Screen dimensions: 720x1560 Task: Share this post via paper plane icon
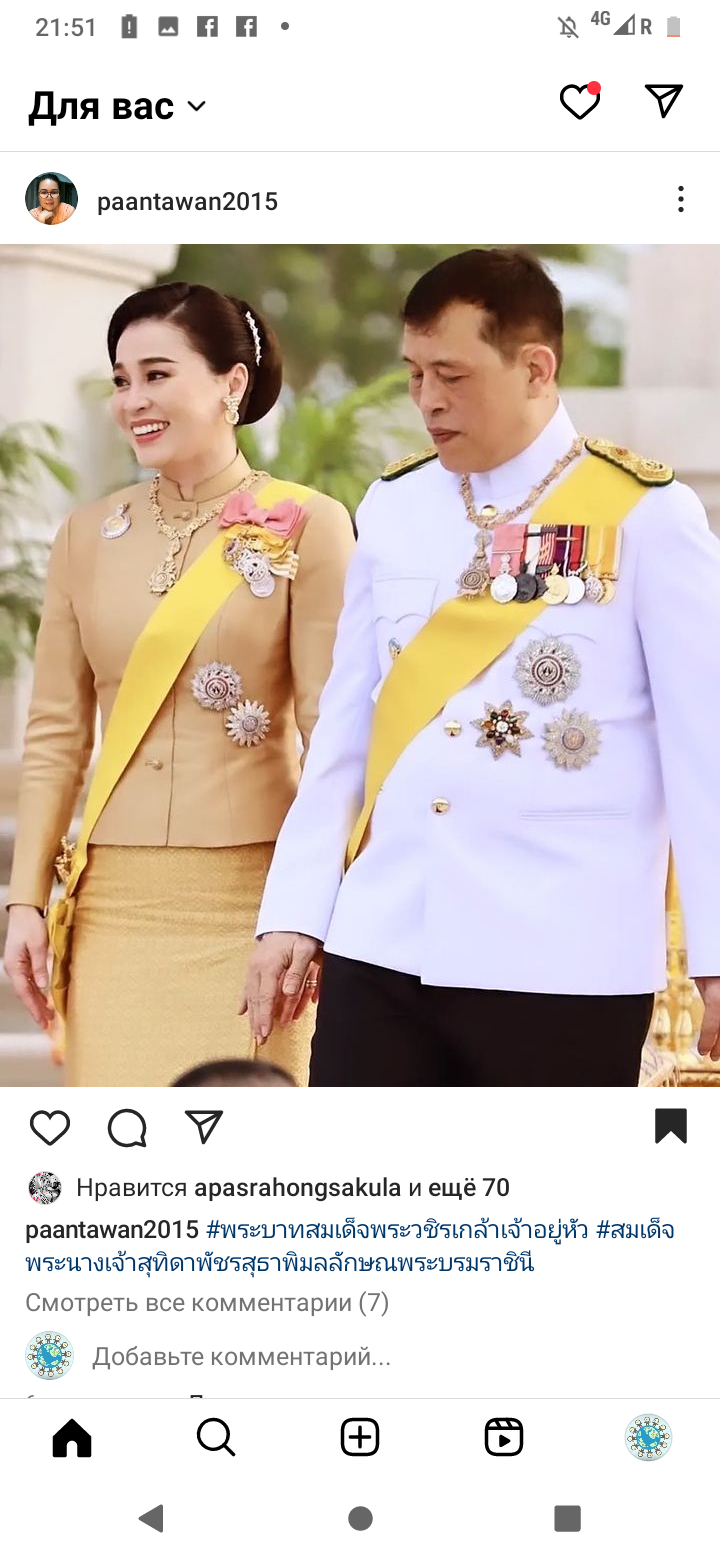[204, 1127]
